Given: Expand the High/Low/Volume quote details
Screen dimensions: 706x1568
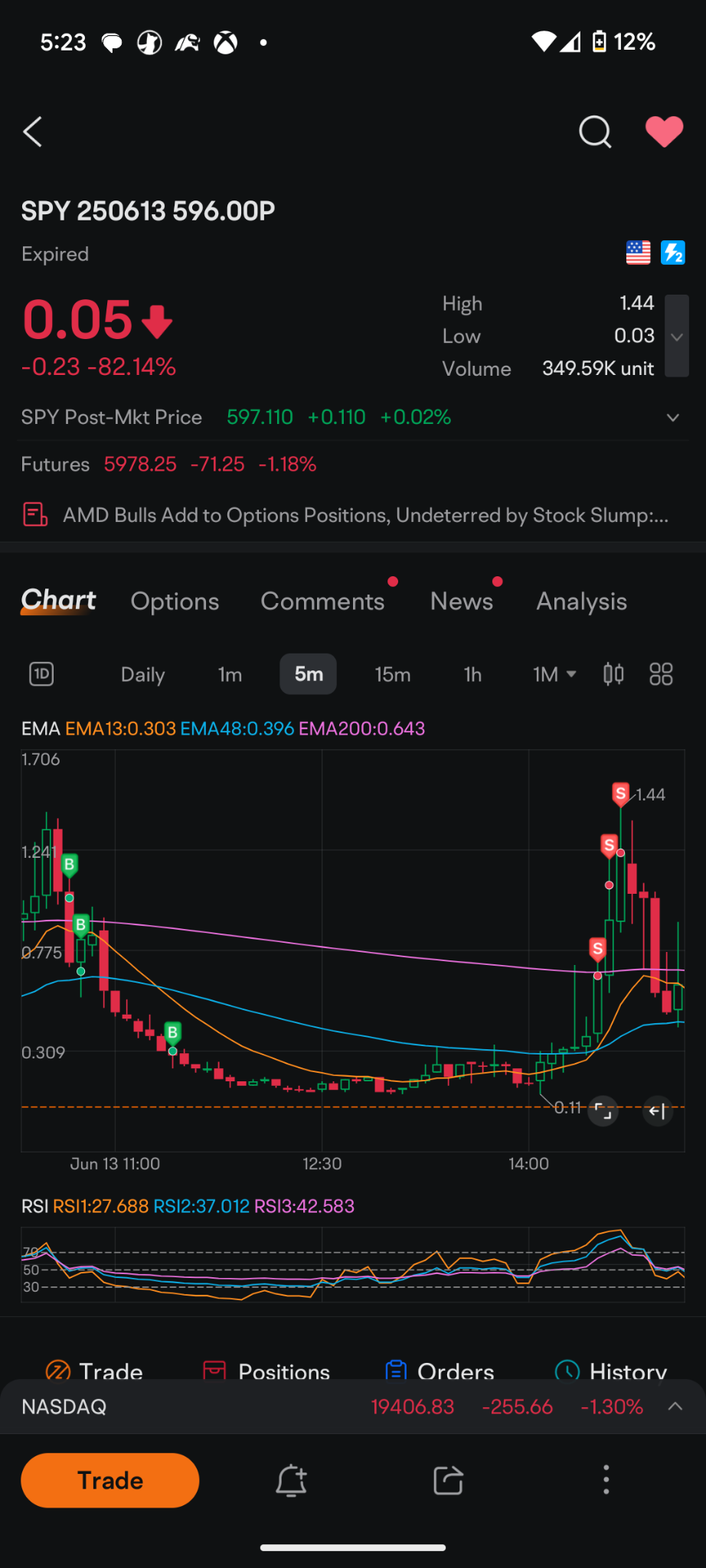Looking at the screenshot, I should click(x=677, y=336).
